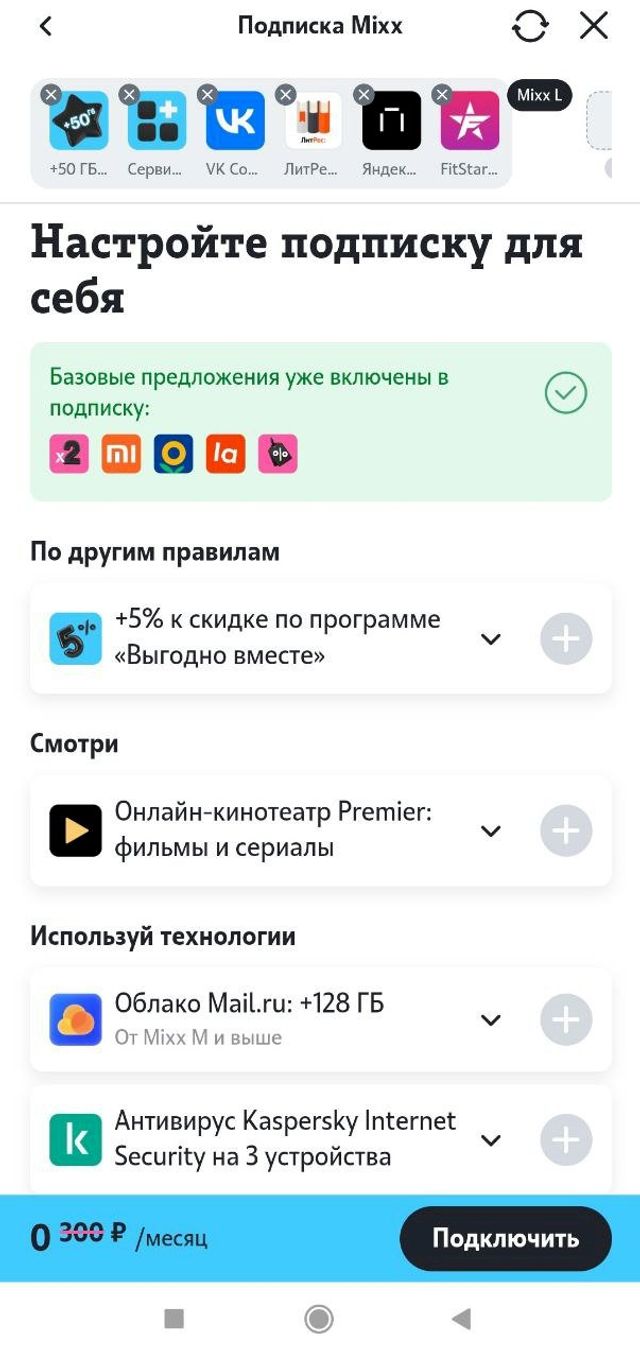This screenshot has width=640, height=1359.
Task: Expand details of +5% discount offer
Action: point(490,638)
